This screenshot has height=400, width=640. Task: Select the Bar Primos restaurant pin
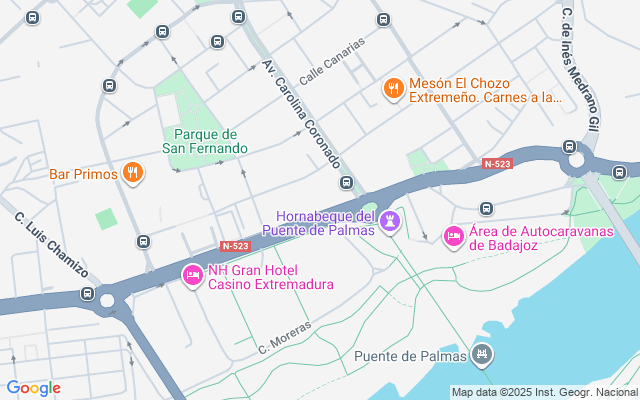point(133,174)
